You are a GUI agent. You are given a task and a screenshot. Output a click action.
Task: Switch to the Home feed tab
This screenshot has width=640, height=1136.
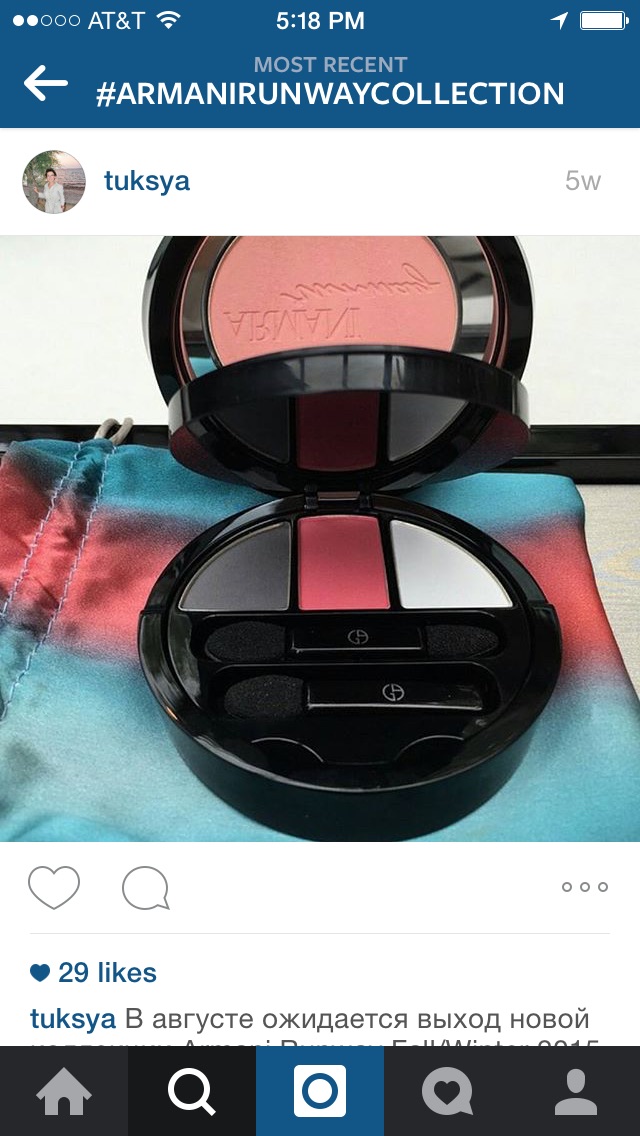[64, 1092]
